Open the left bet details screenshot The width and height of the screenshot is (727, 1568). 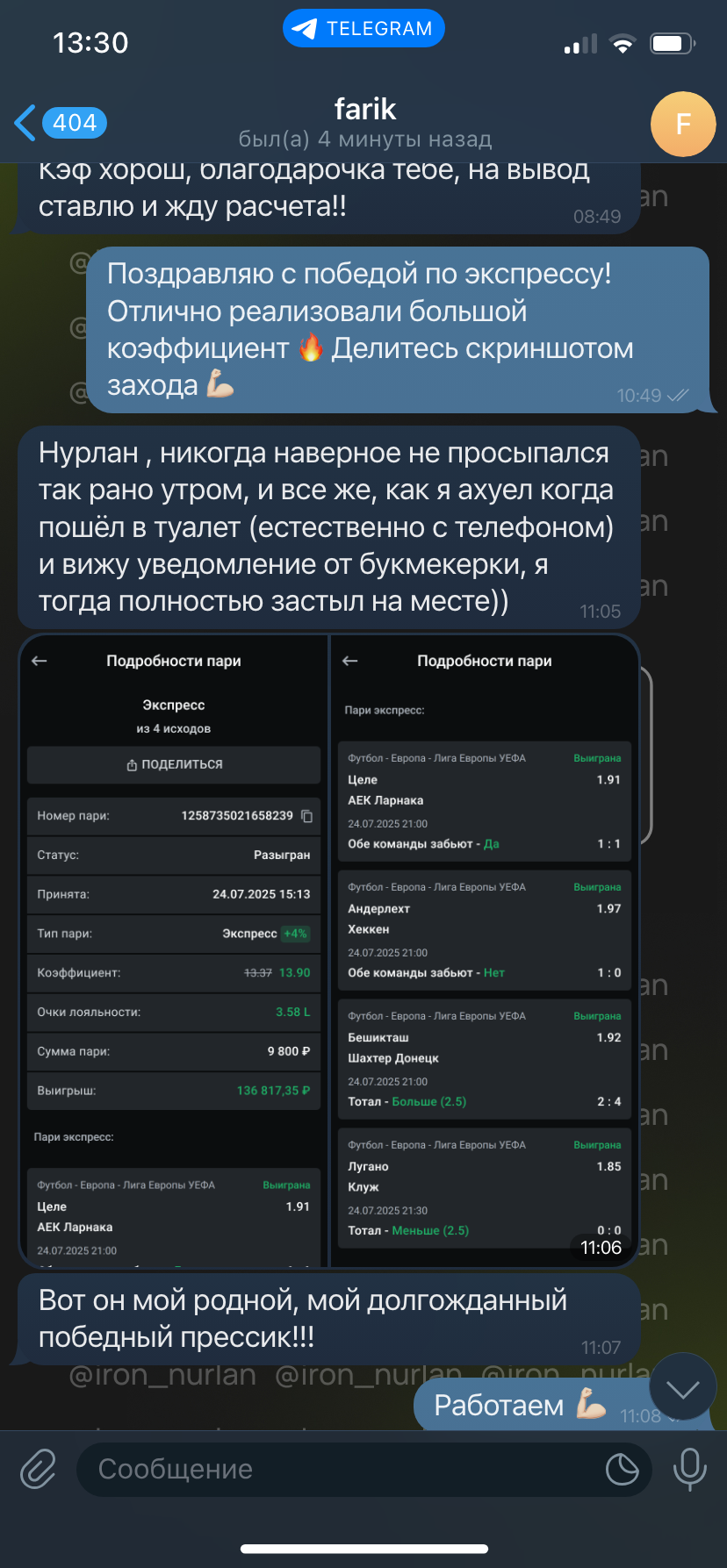(173, 950)
